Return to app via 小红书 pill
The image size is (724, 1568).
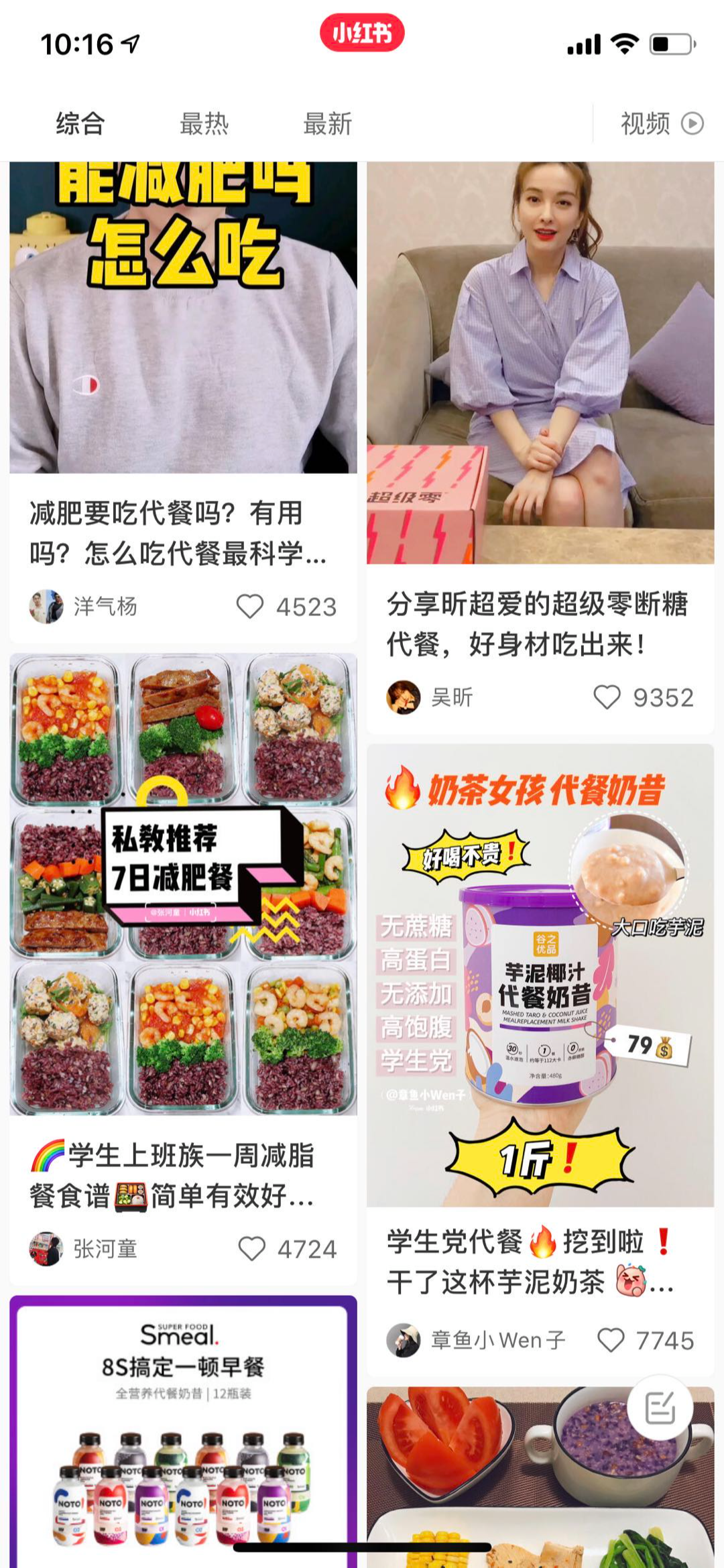point(362,33)
